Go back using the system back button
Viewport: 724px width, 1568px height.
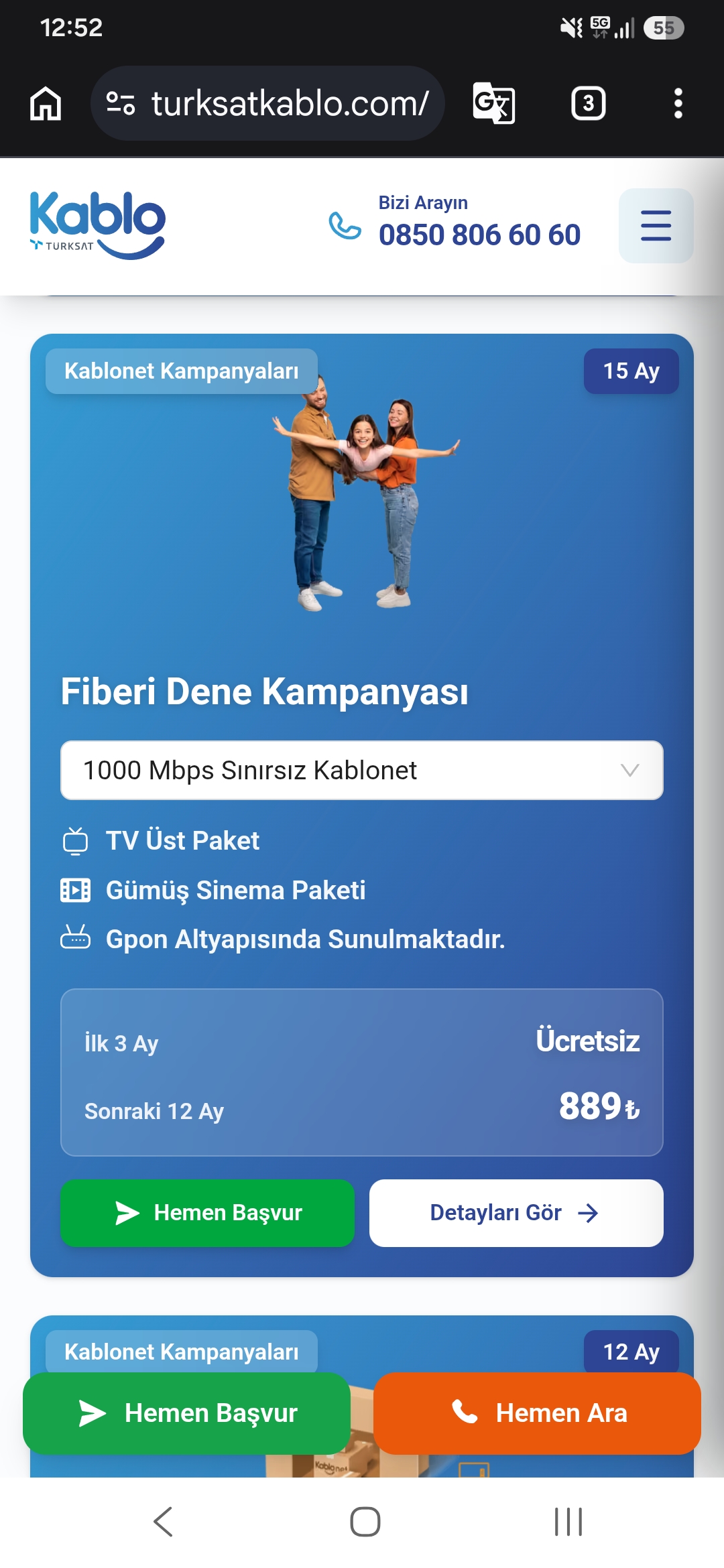tap(163, 1522)
